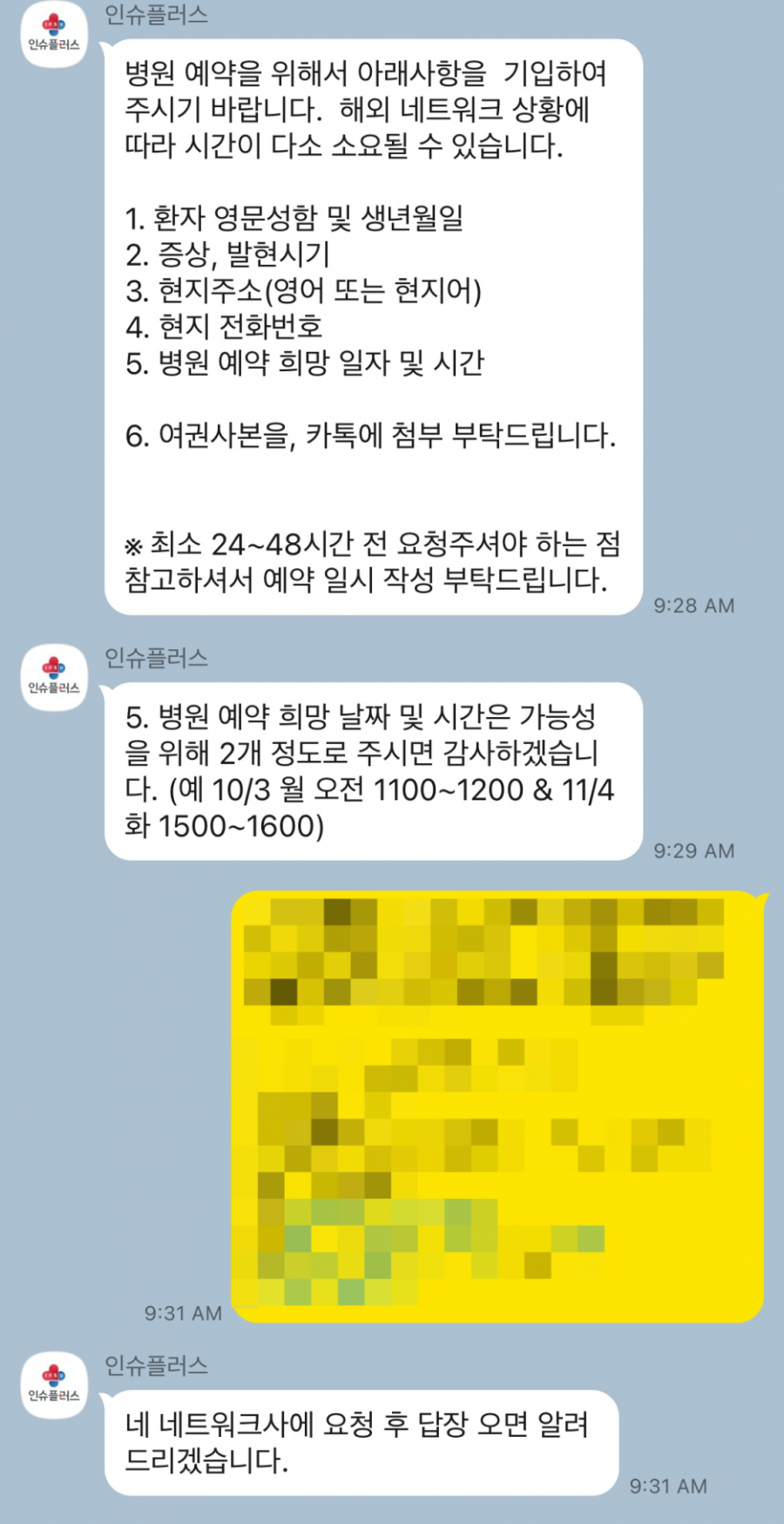Open 인슈플러스 avatar beside the 네트워크사에 요청 reply
Screen dimensions: 784x1524
pos(54,1385)
